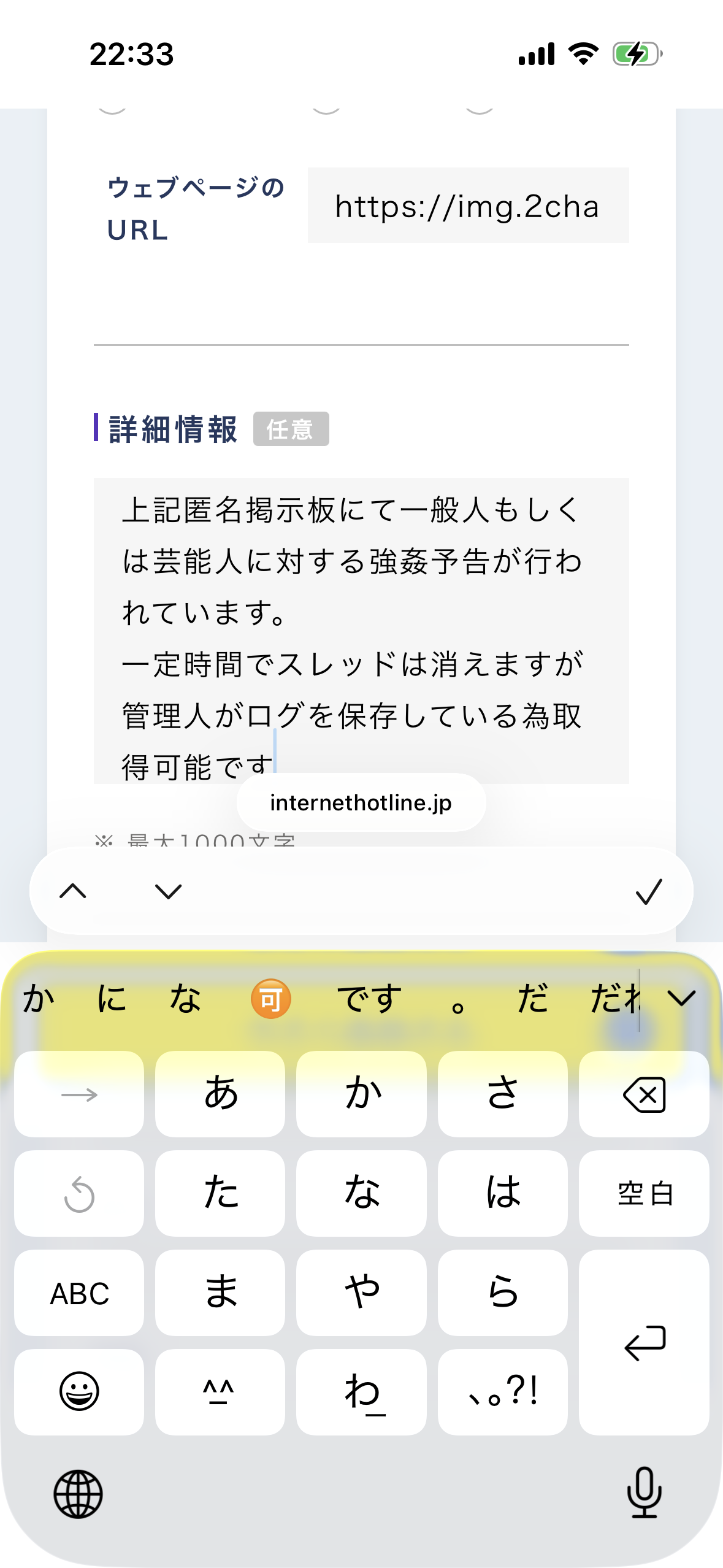Expand the keyboard suggestion list
This screenshot has height=1568, width=723.
[x=681, y=999]
